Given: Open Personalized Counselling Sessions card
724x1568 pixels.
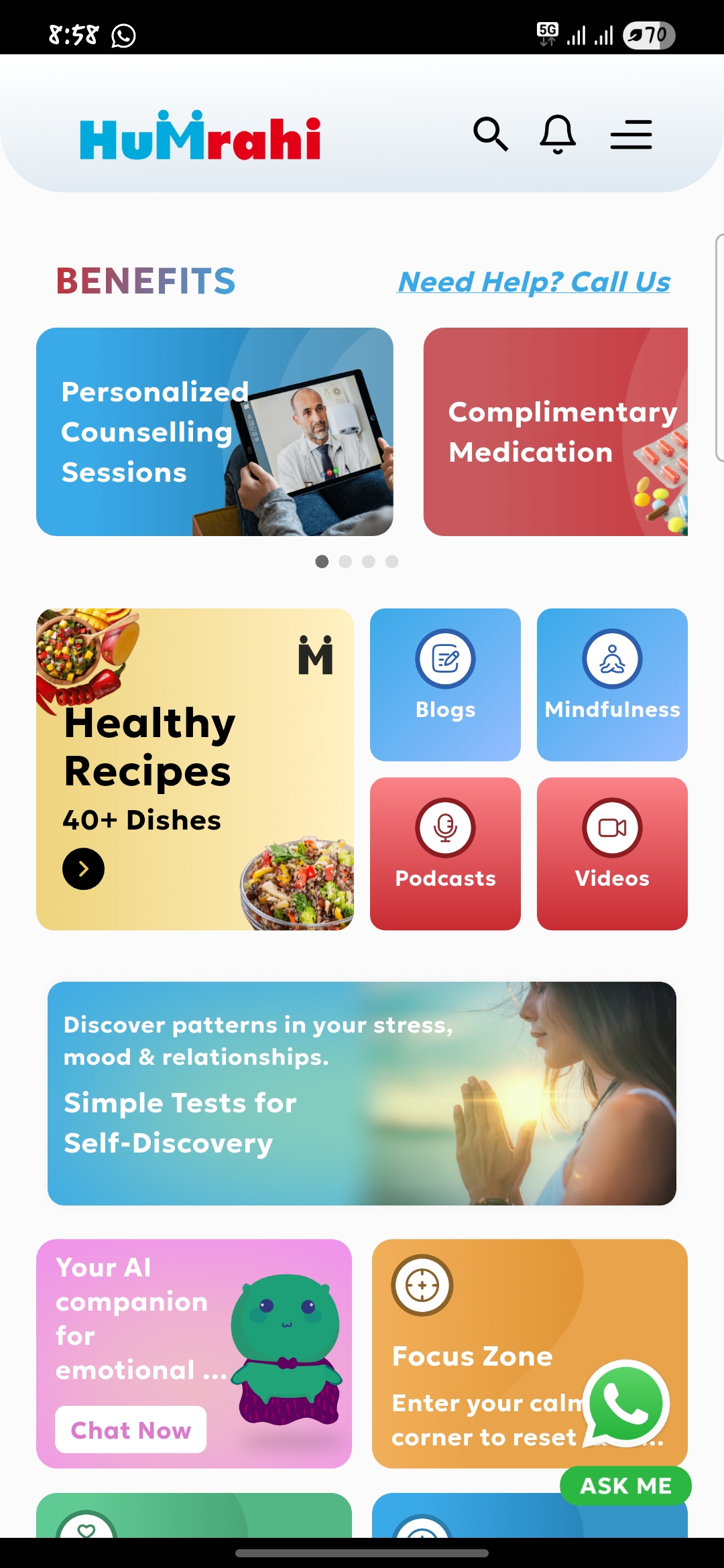Looking at the screenshot, I should click(215, 432).
